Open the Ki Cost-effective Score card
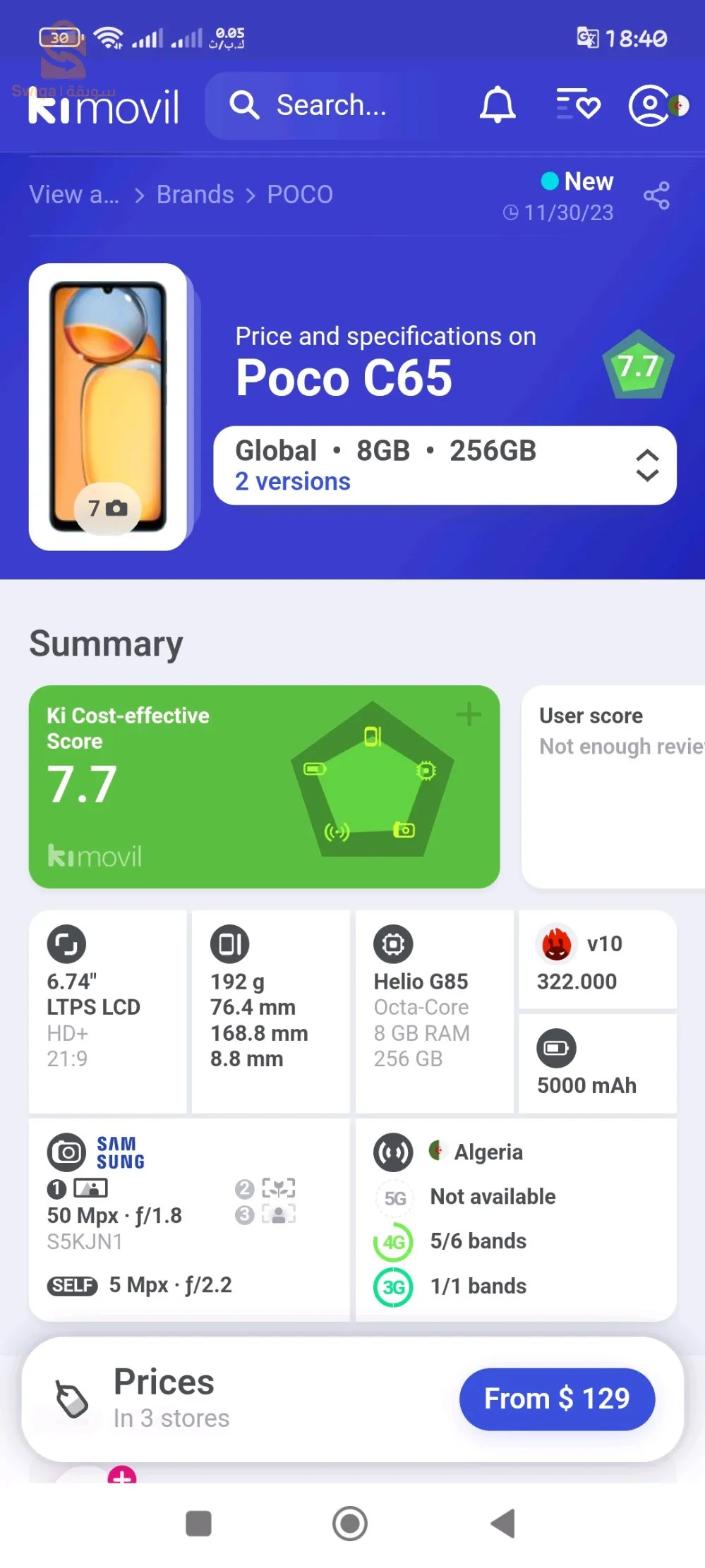 click(x=264, y=786)
